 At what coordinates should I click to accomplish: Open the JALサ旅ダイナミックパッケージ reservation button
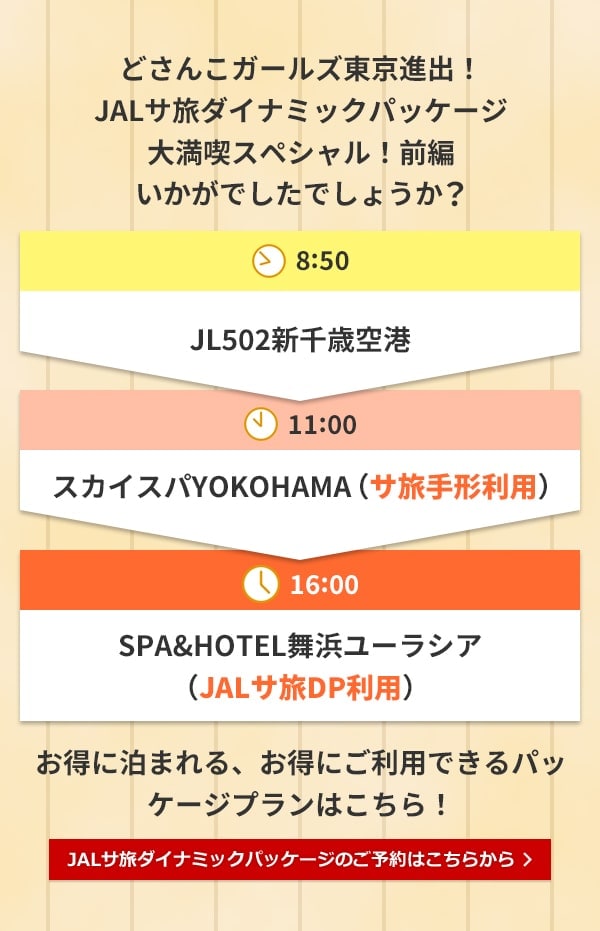(x=299, y=859)
